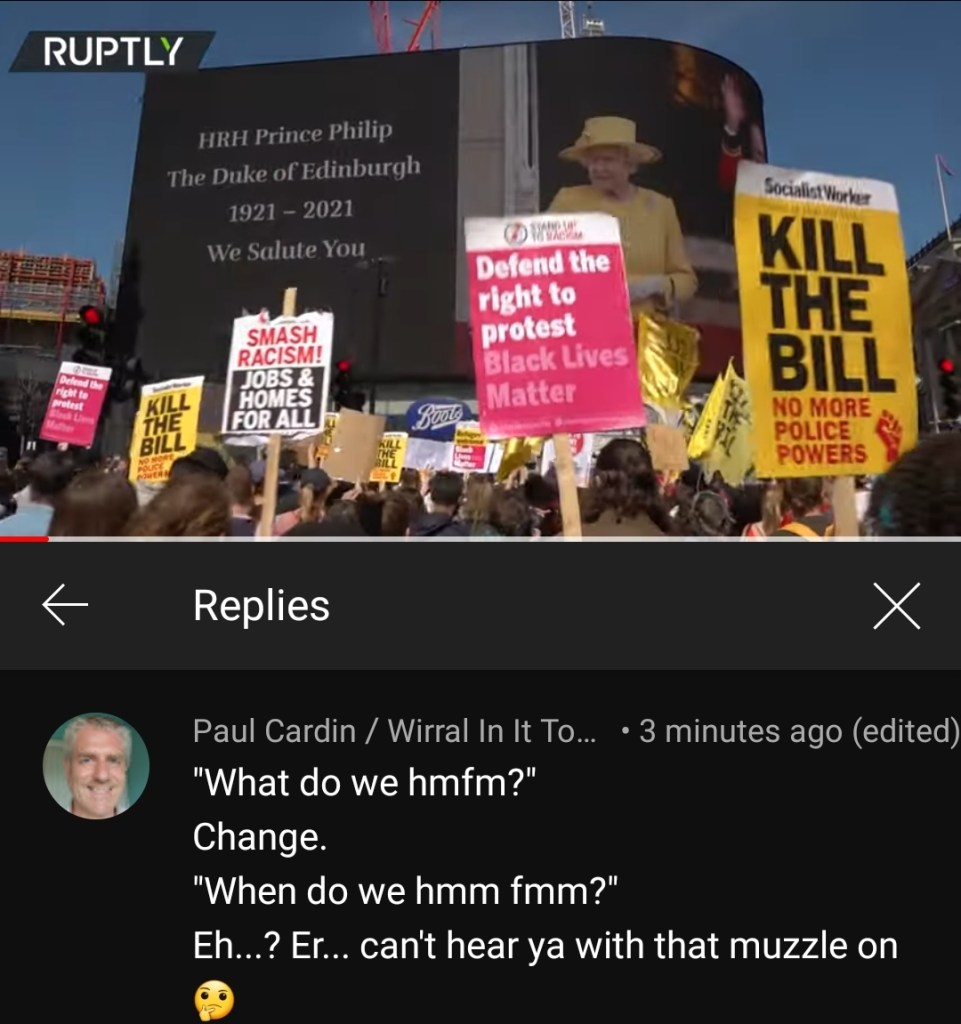Close the Replies panel
Image resolution: width=961 pixels, height=1024 pixels.
[x=896, y=605]
